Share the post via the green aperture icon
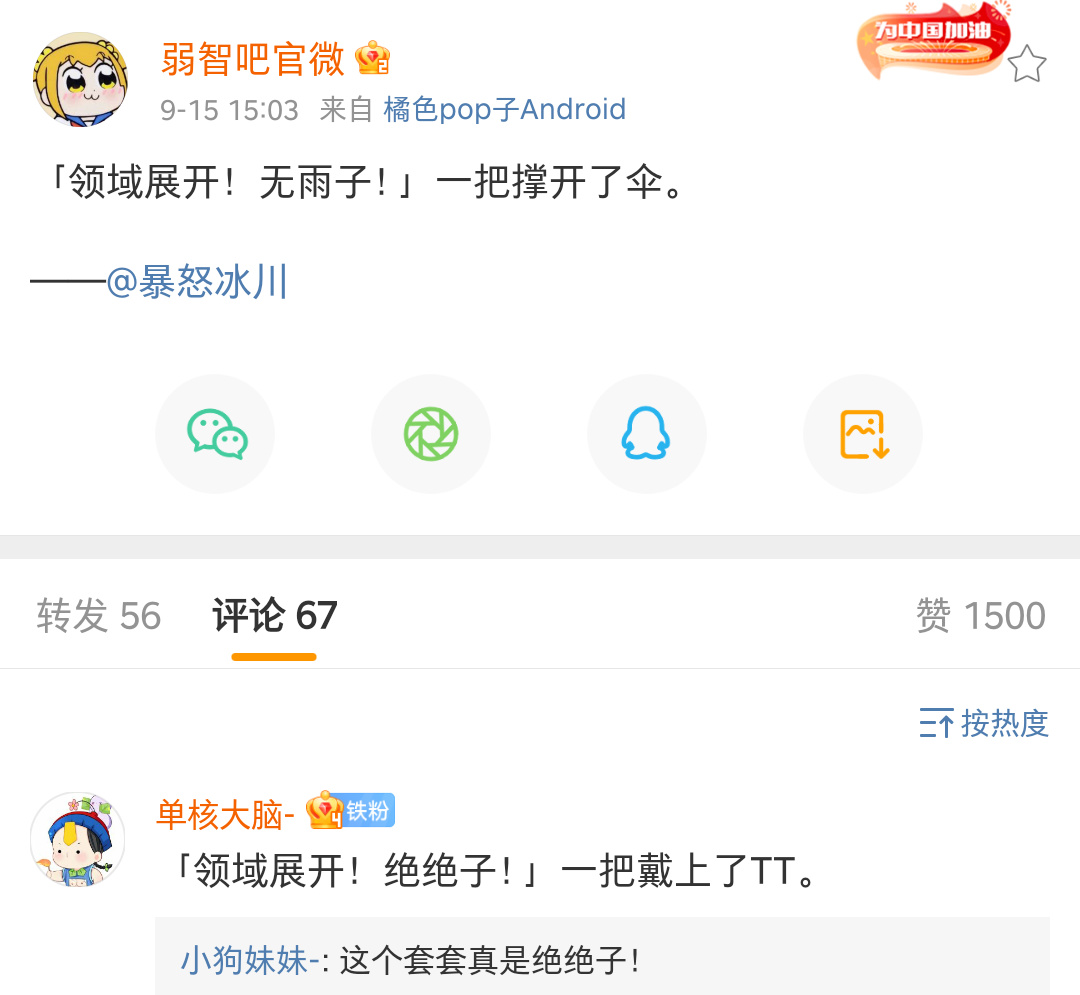Screen dimensions: 1080x995 (431, 434)
